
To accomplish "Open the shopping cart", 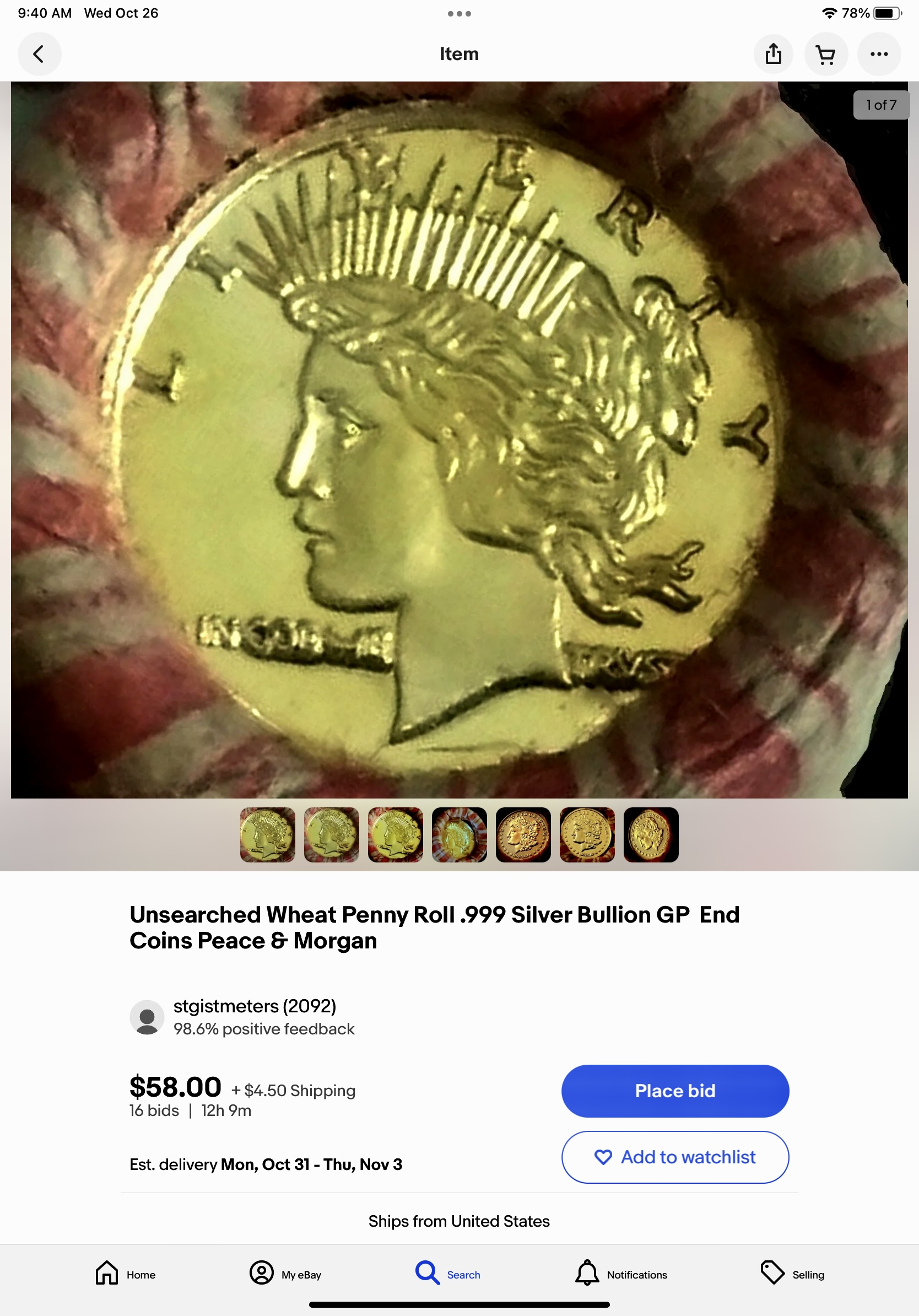I will [825, 55].
